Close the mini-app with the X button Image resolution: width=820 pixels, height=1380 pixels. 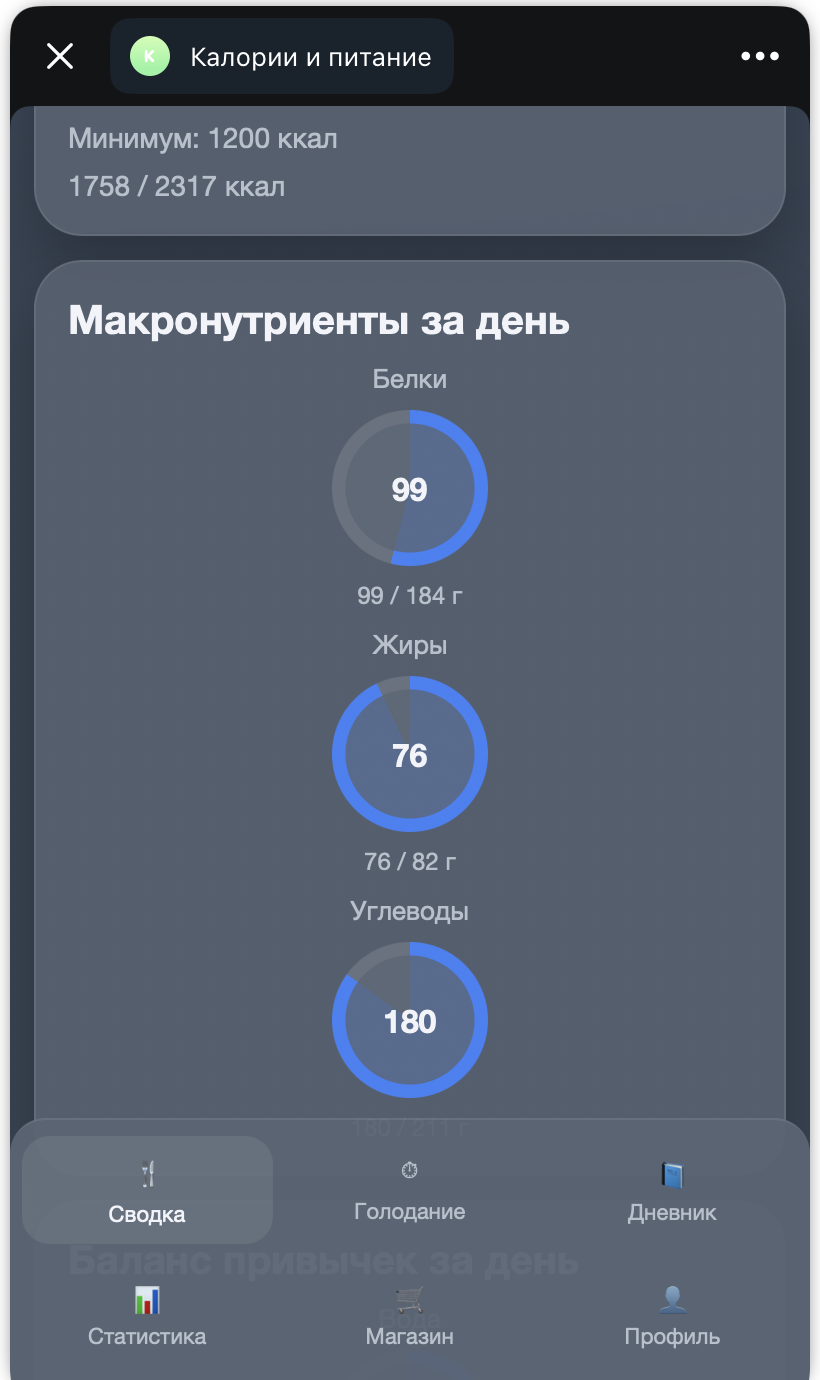(59, 56)
